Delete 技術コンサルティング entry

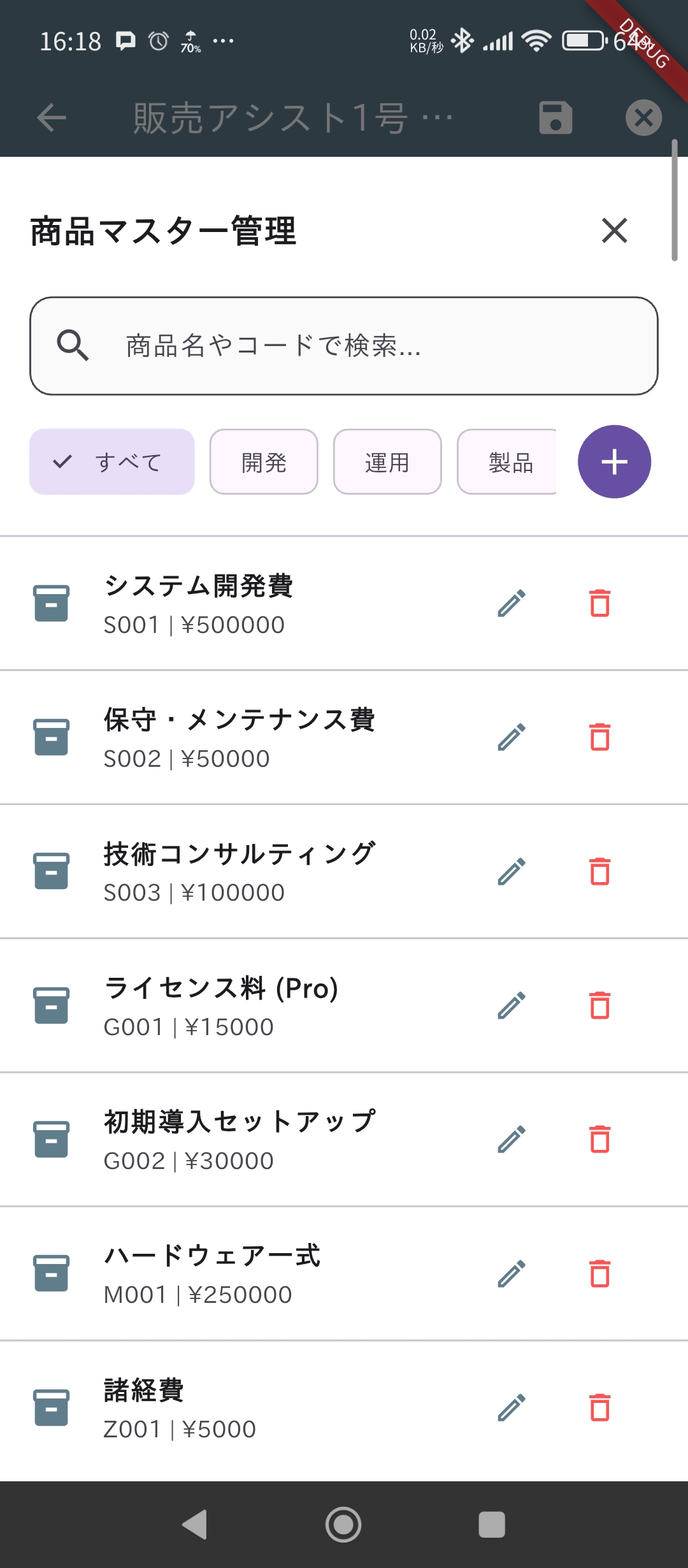pyautogui.click(x=599, y=871)
